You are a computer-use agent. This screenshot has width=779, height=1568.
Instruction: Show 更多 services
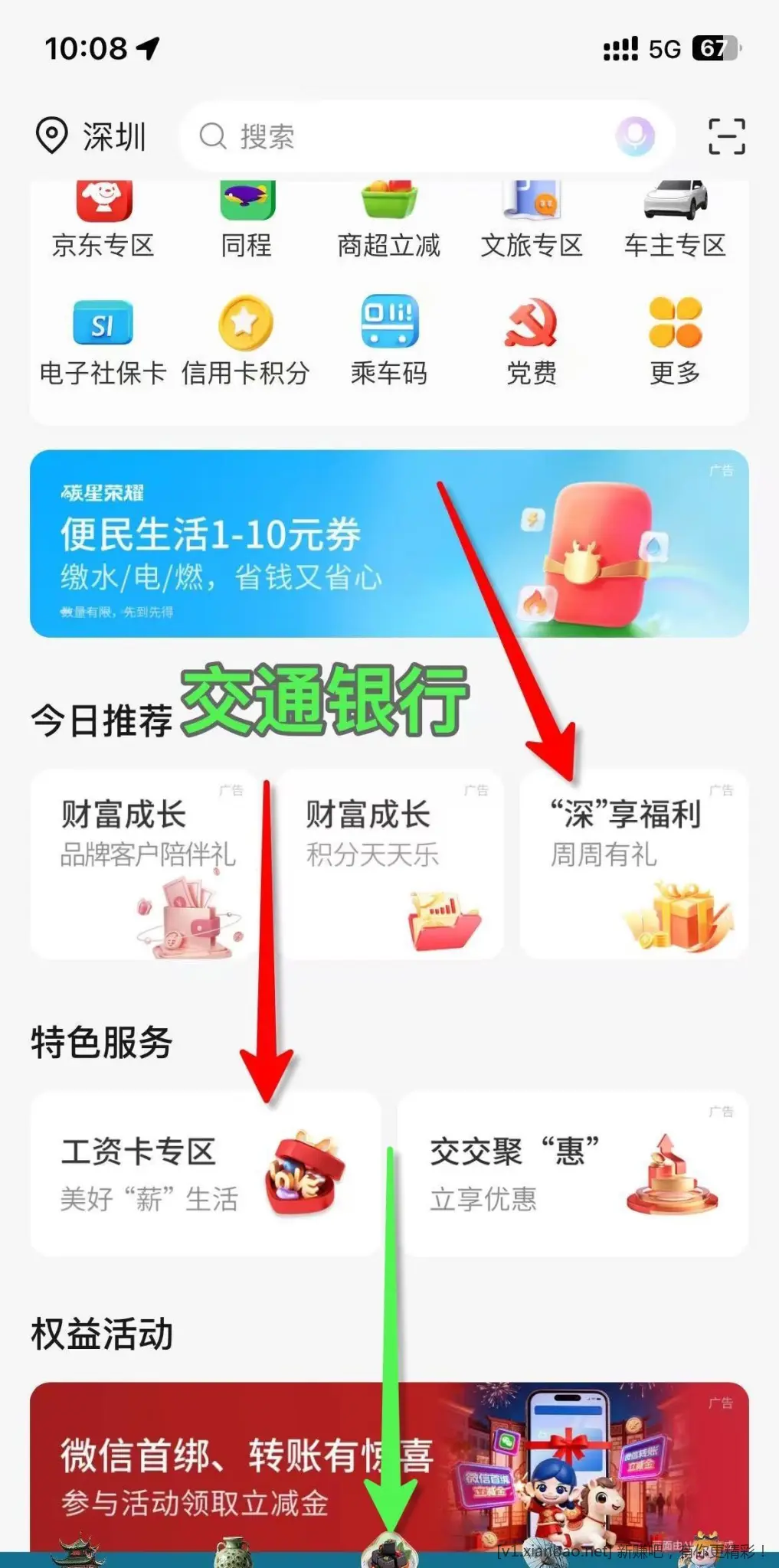[675, 341]
